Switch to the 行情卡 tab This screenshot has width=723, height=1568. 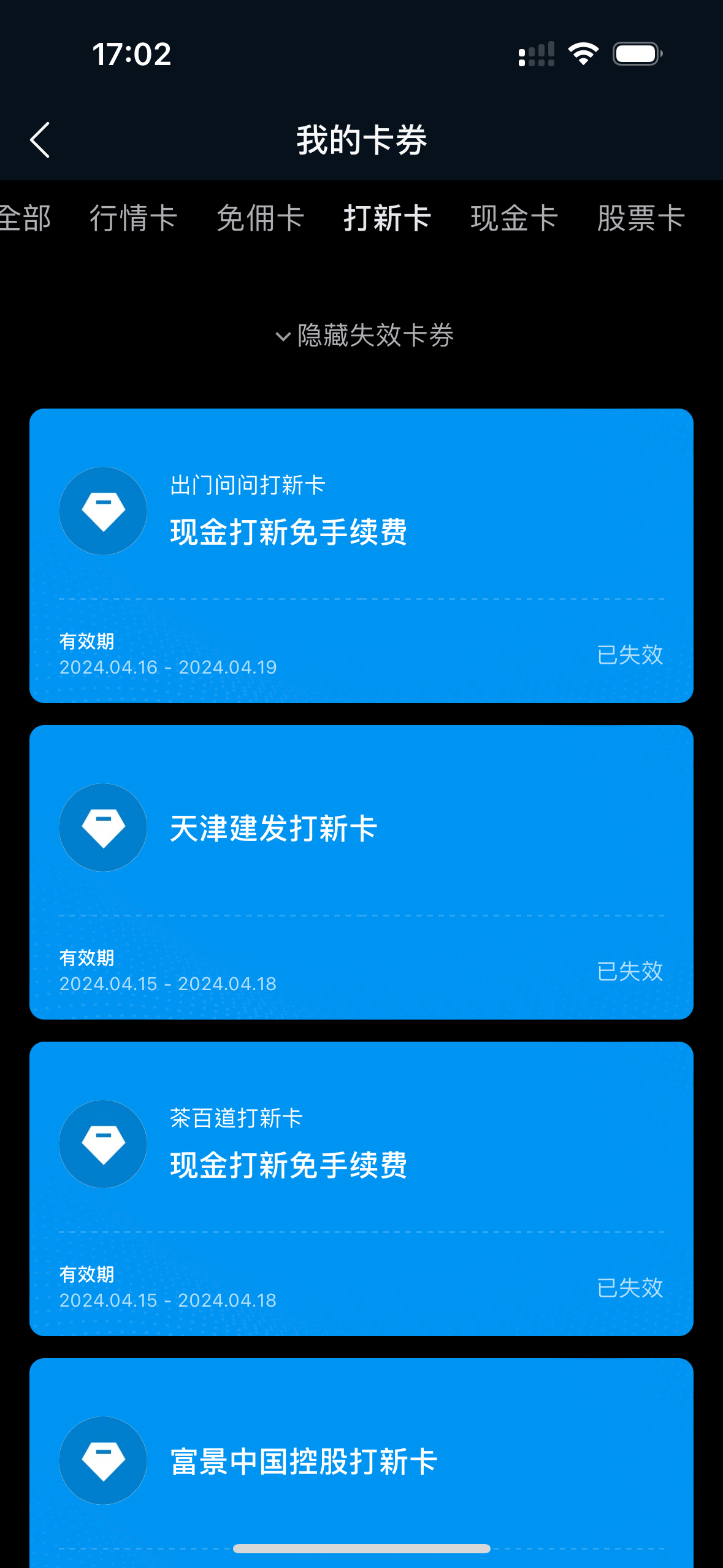click(133, 218)
